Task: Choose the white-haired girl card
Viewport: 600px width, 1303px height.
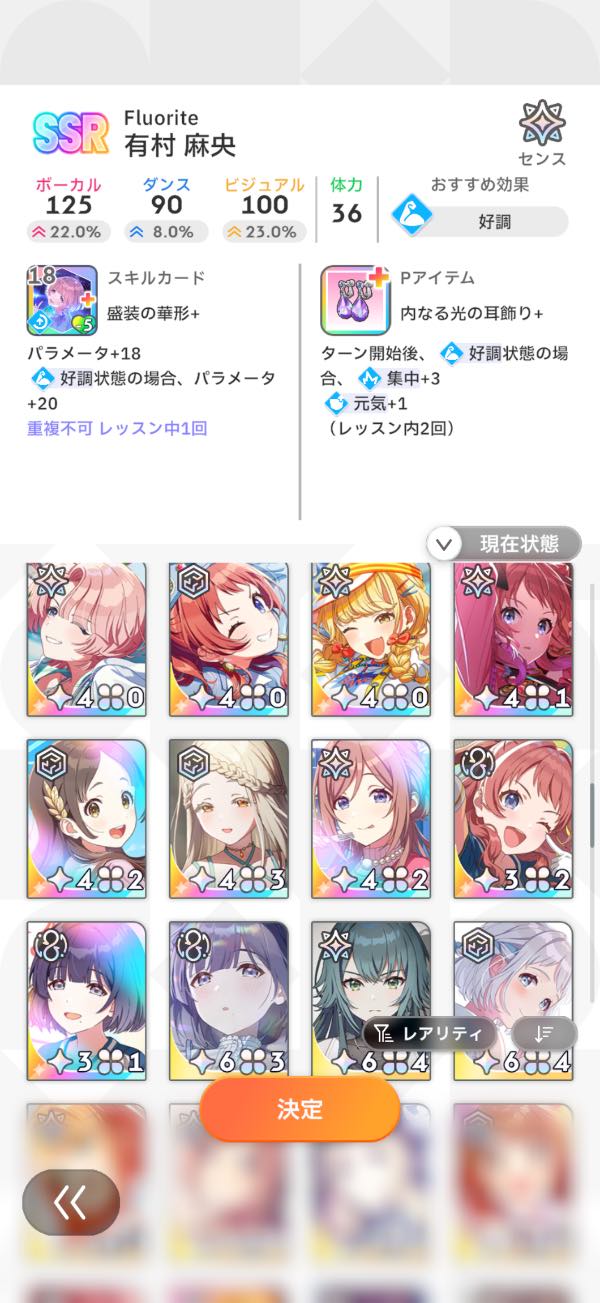Action: (x=513, y=1001)
